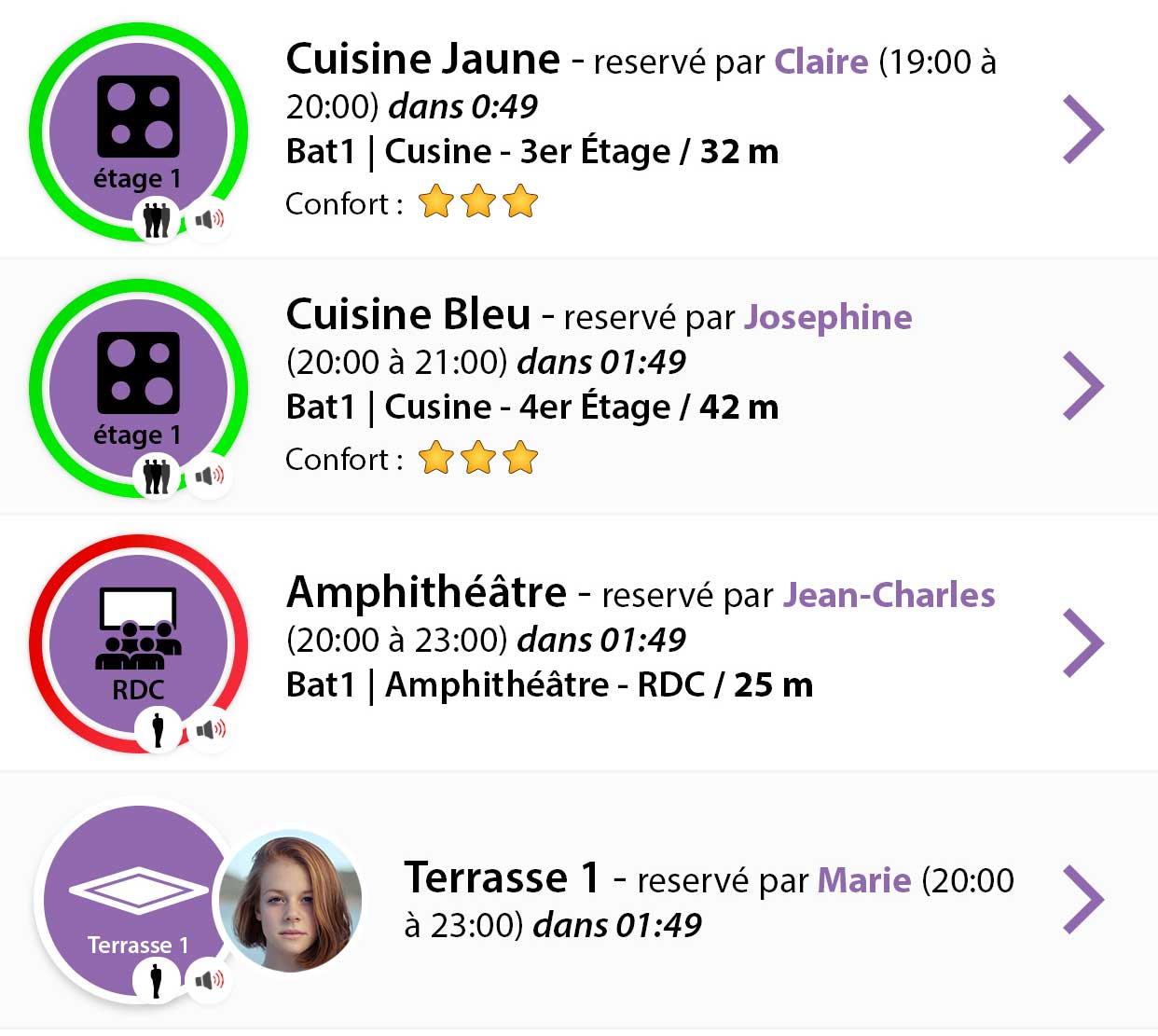1158x1036 pixels.
Task: Open the Terrasse 1 reservation row
Action: (709, 901)
